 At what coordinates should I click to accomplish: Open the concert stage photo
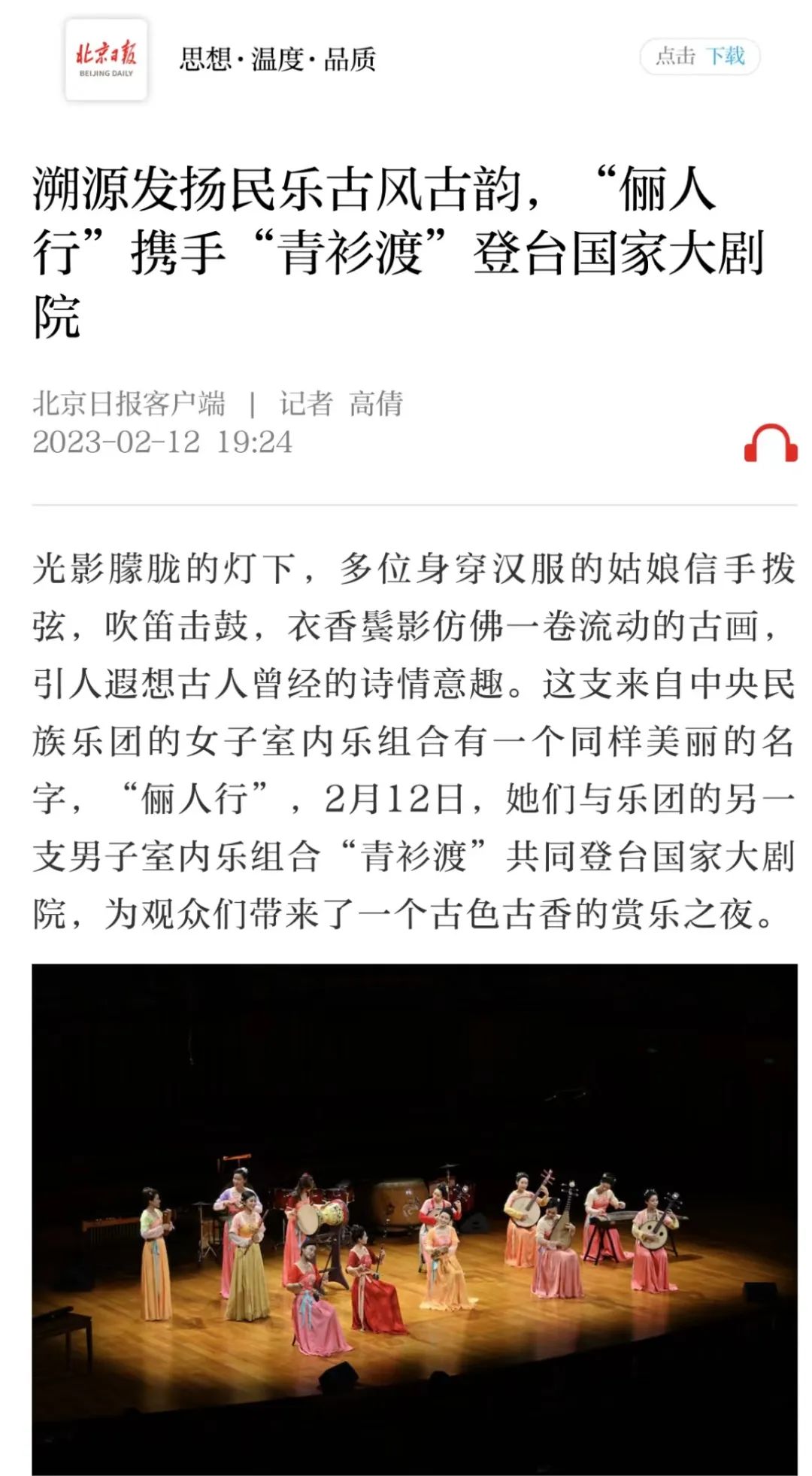coord(414,1219)
